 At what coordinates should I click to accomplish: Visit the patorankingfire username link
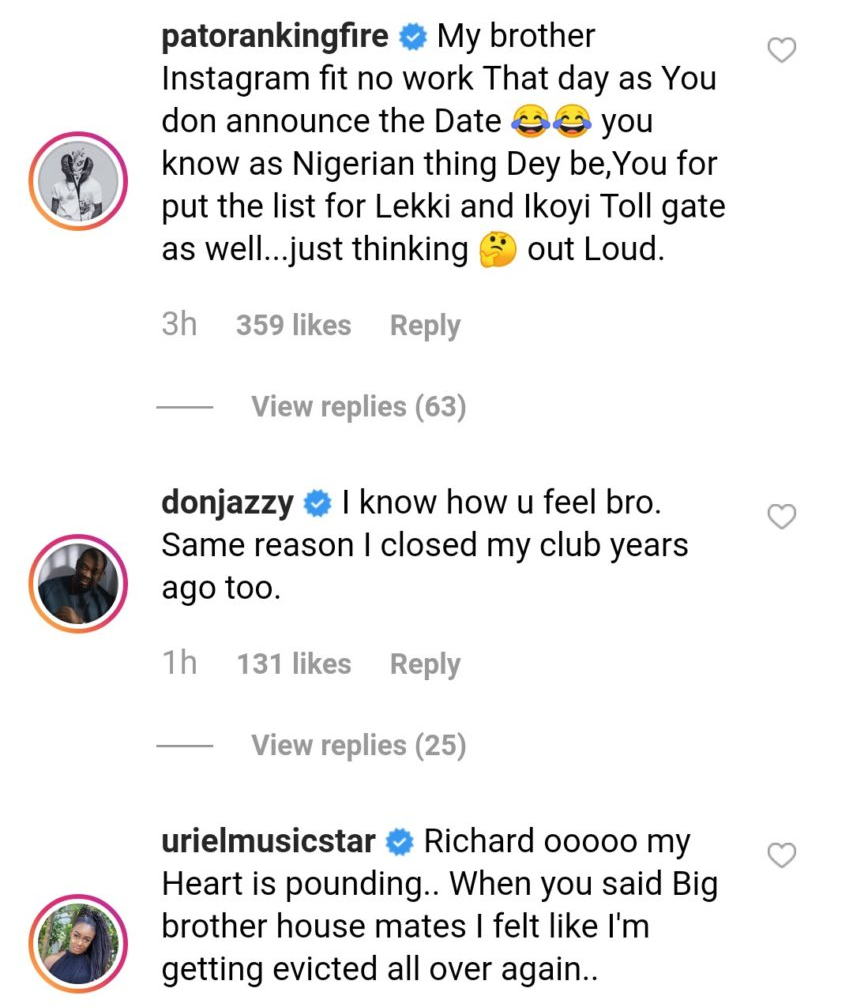[275, 37]
